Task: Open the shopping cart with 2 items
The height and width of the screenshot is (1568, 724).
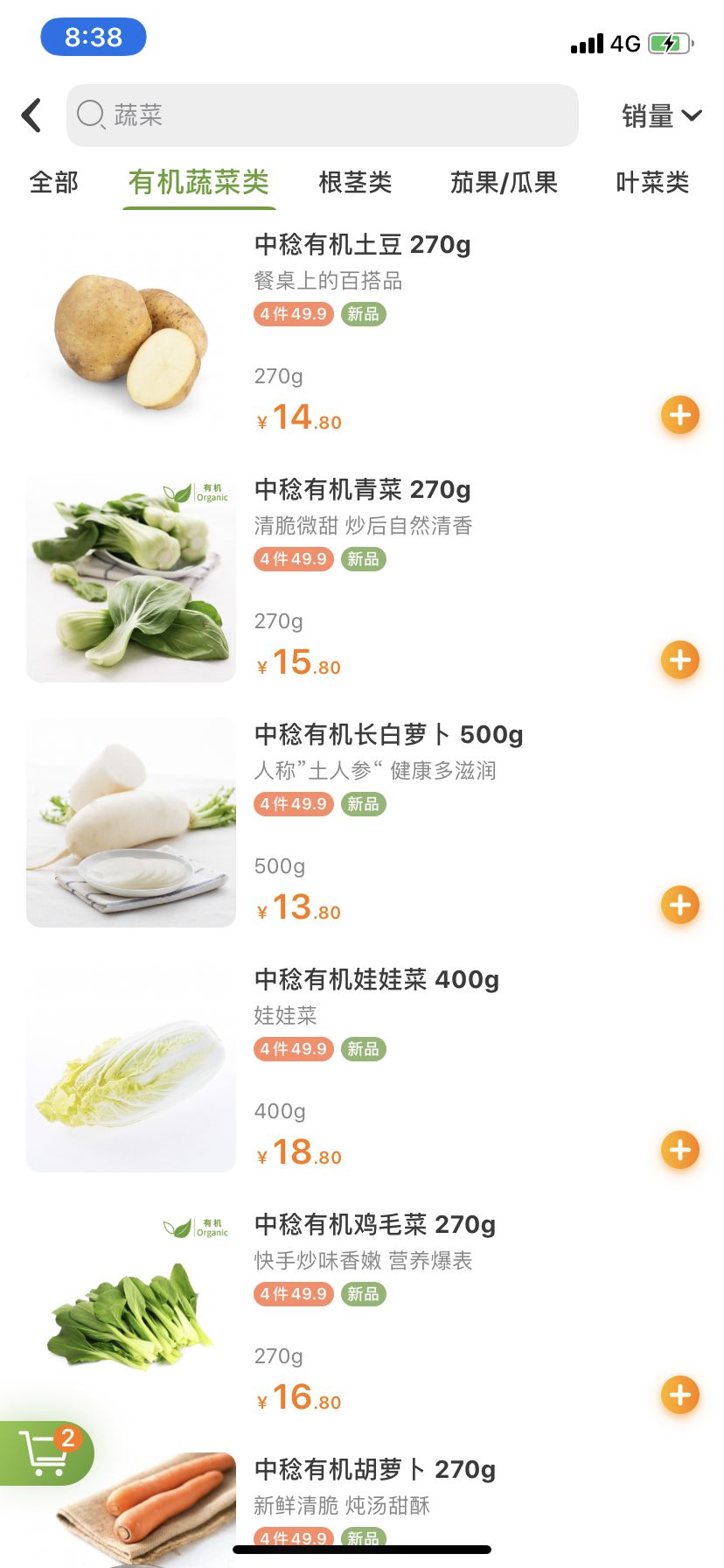Action: (x=45, y=1452)
